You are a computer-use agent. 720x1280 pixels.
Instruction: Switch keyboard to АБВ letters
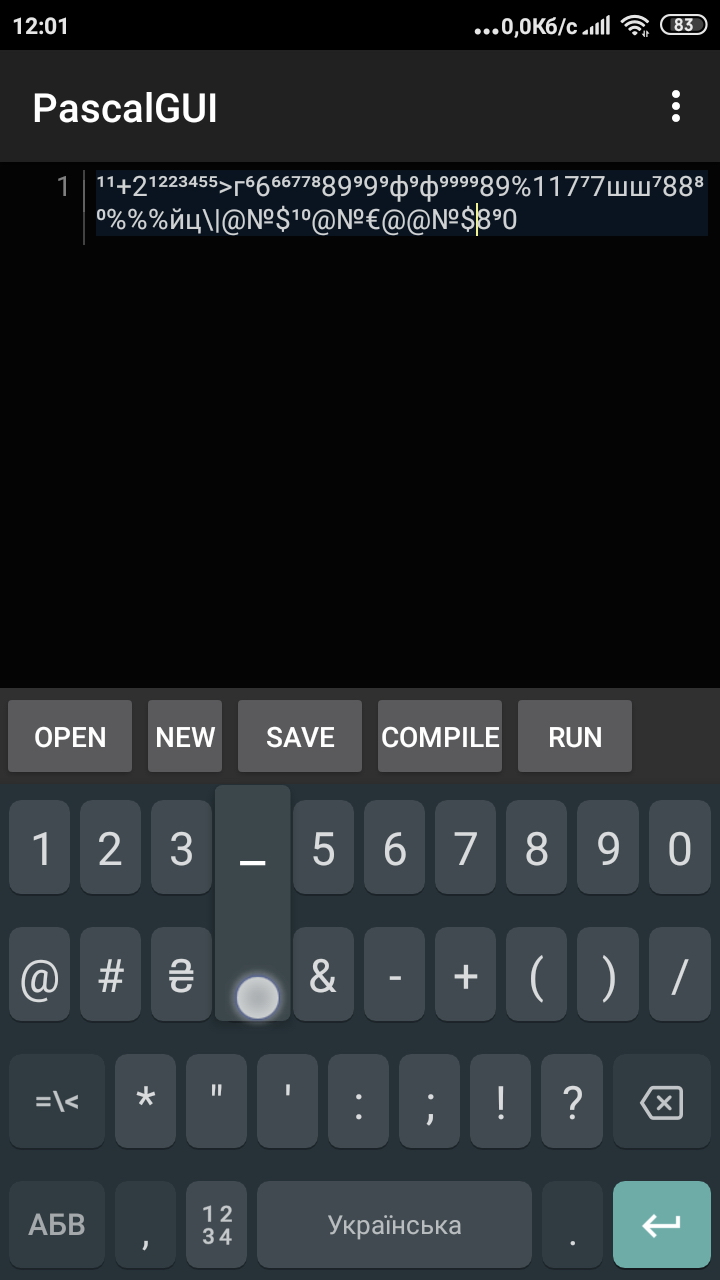point(57,1224)
